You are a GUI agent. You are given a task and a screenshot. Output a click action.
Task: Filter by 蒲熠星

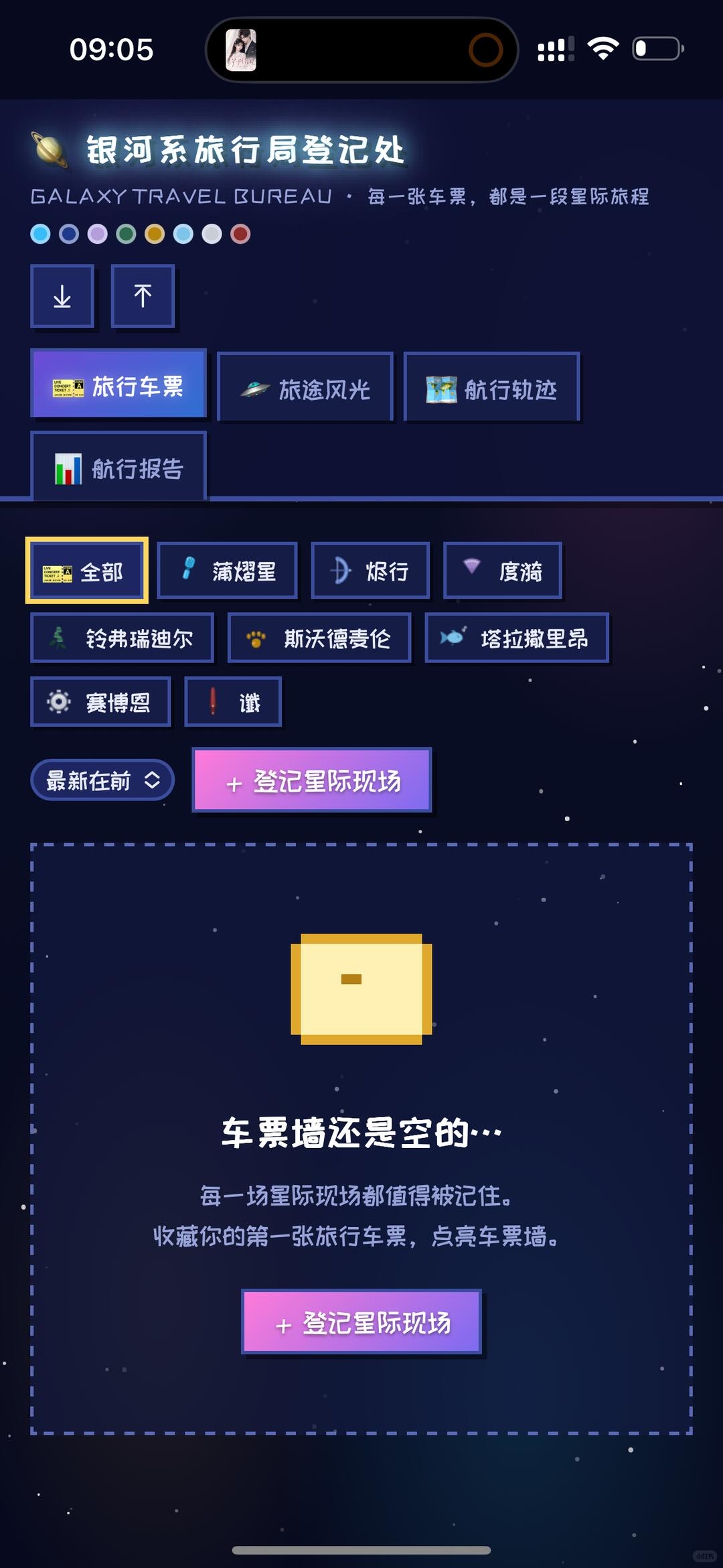coord(228,571)
